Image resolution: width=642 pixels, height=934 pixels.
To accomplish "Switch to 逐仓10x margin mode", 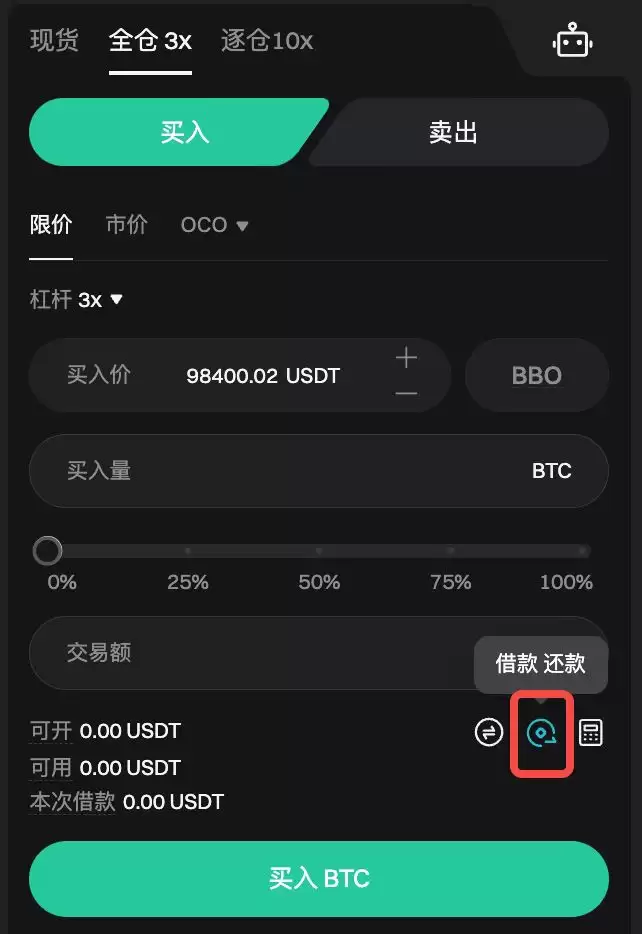I will point(267,41).
